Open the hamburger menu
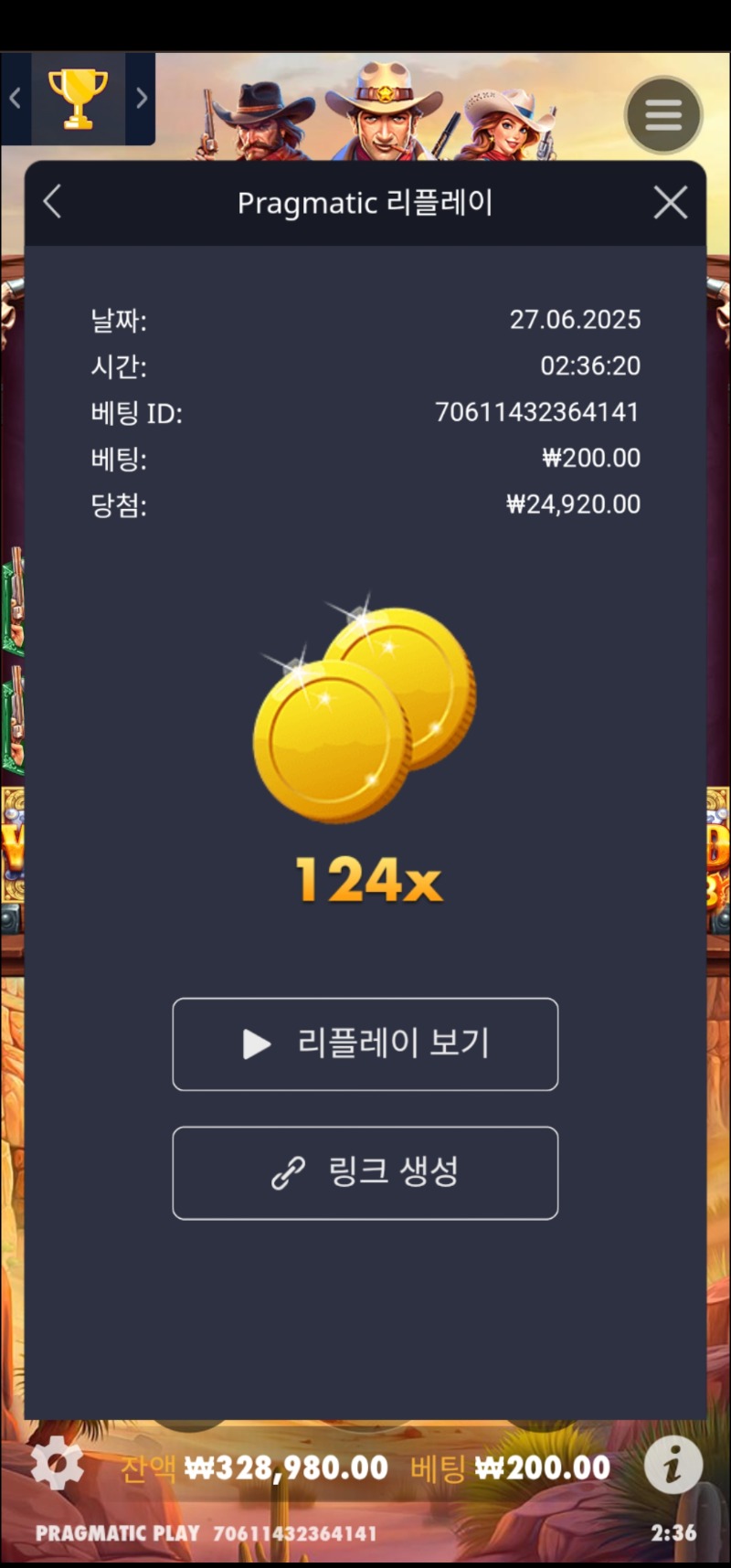Viewport: 731px width, 1568px height. point(663,115)
